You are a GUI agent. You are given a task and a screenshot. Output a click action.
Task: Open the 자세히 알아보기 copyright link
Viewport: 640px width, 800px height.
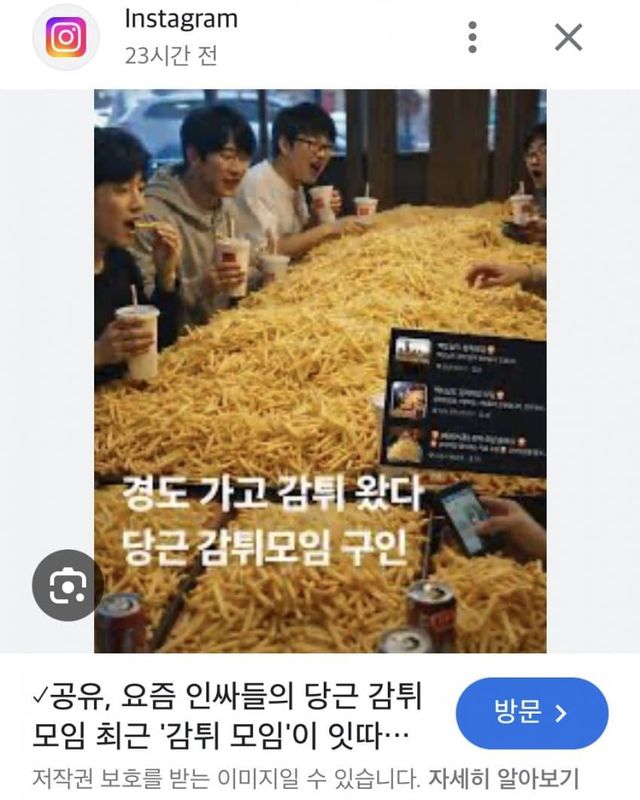(x=504, y=778)
